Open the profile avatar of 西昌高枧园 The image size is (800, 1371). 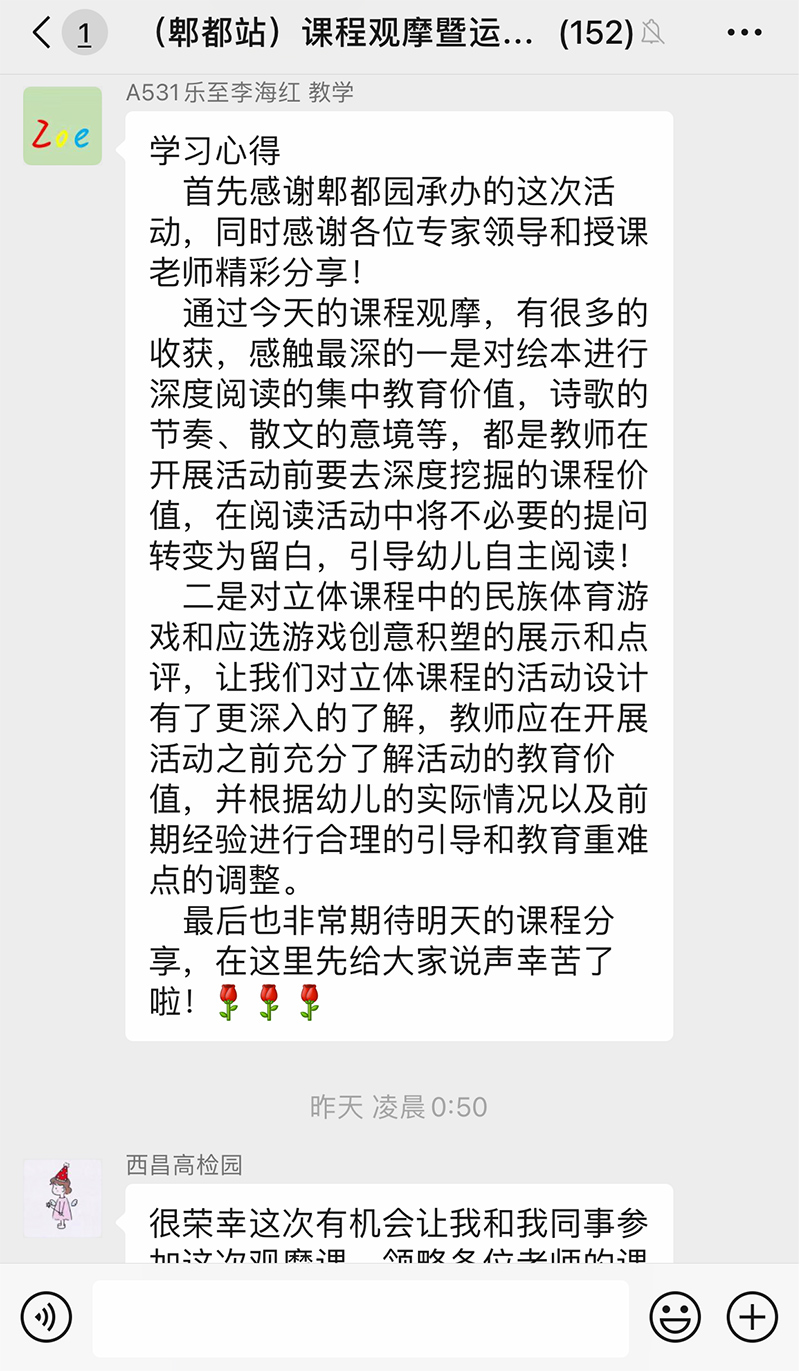(63, 1198)
